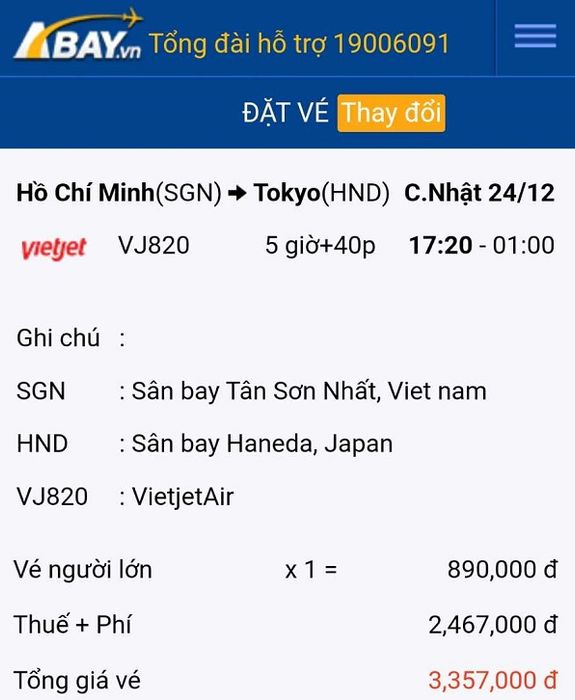Viewport: 575px width, 700px height.
Task: Tap the Thay đổi button
Action: (x=392, y=113)
